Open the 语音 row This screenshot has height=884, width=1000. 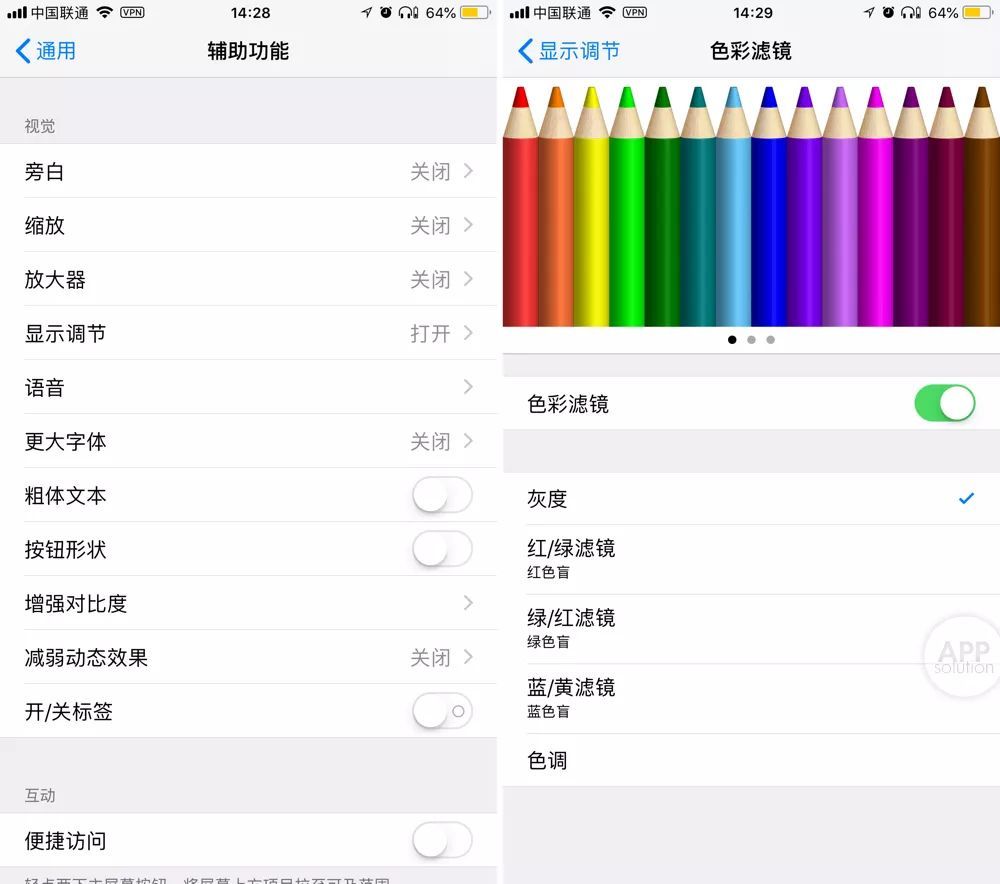[248, 388]
